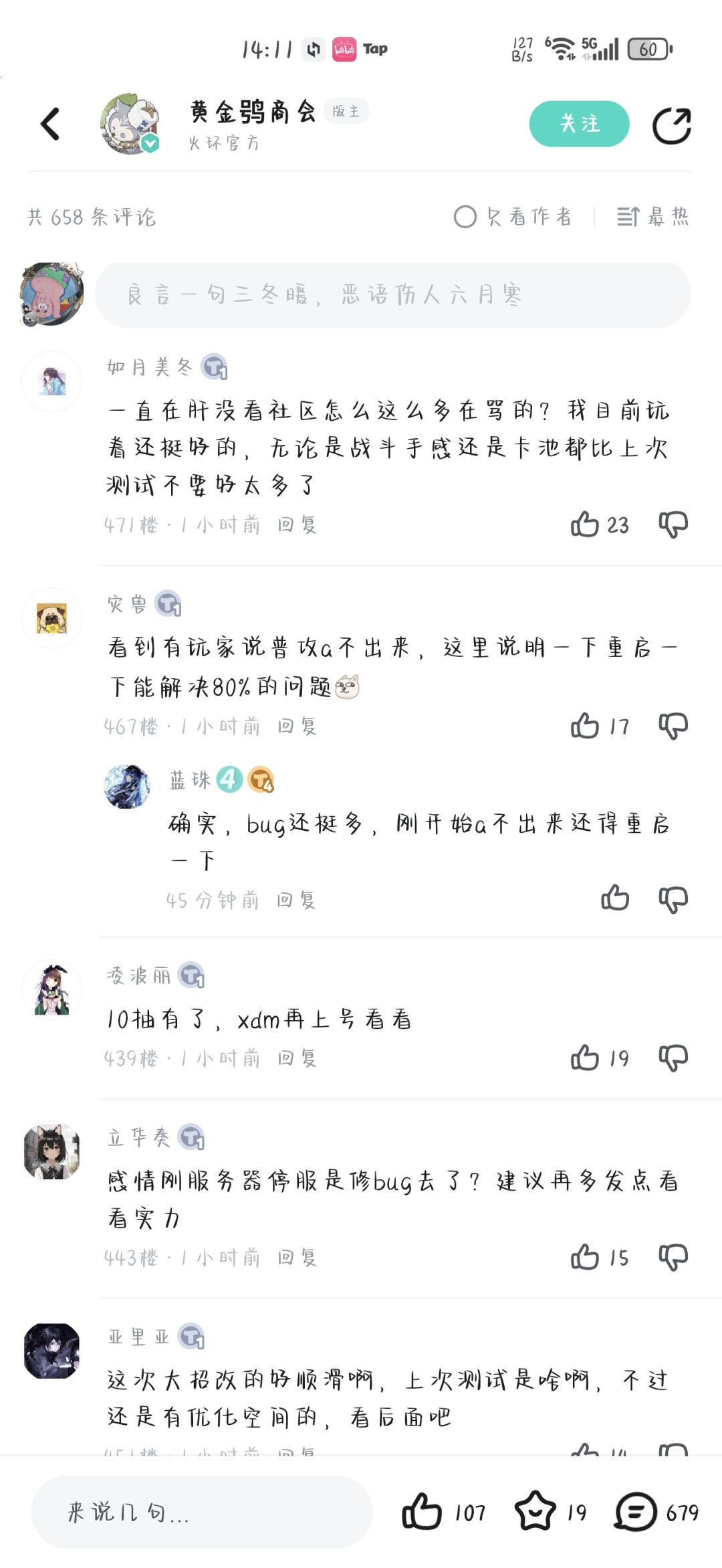Like the post with 107 likes
Screen dimensions: 722x1568
click(x=422, y=1512)
